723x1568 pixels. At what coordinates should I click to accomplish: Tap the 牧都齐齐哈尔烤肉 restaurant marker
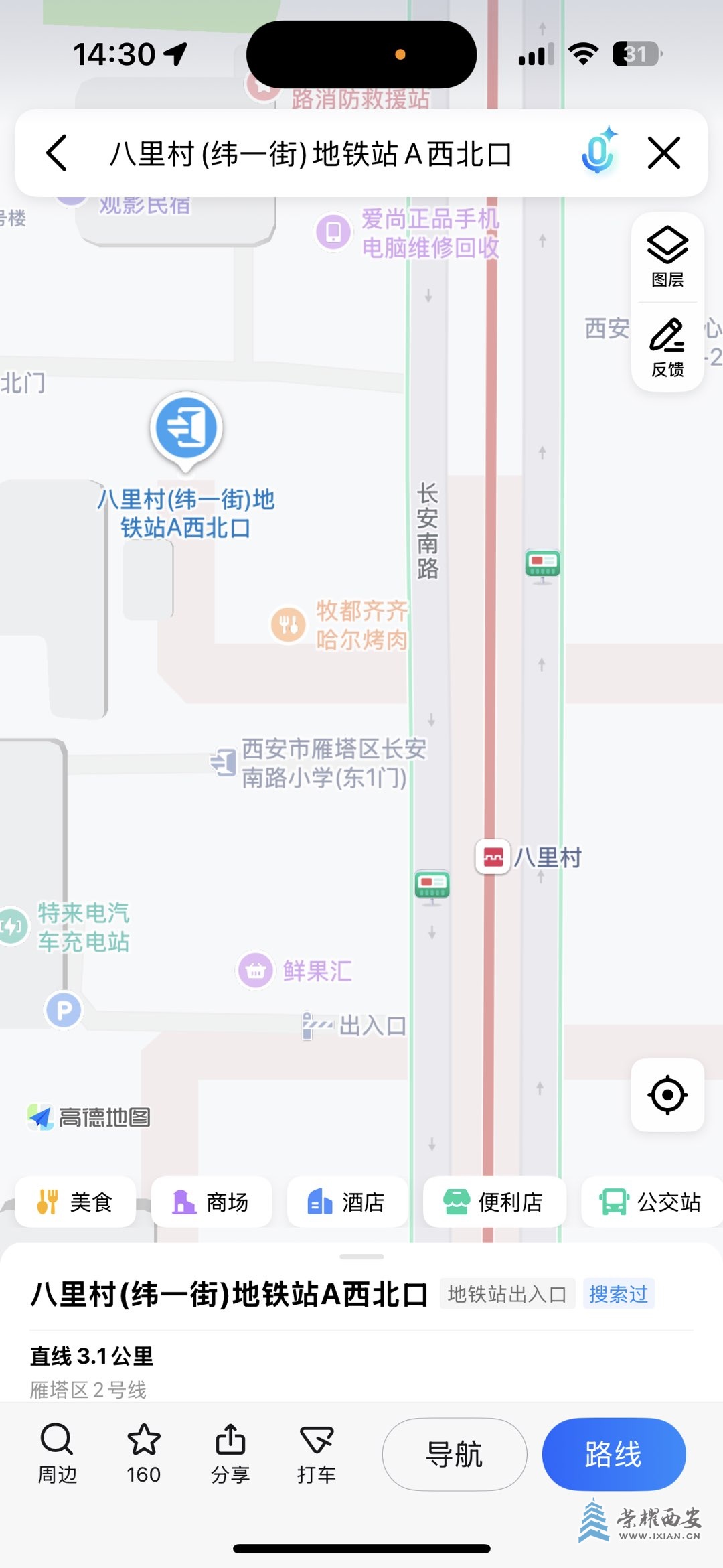pos(289,625)
